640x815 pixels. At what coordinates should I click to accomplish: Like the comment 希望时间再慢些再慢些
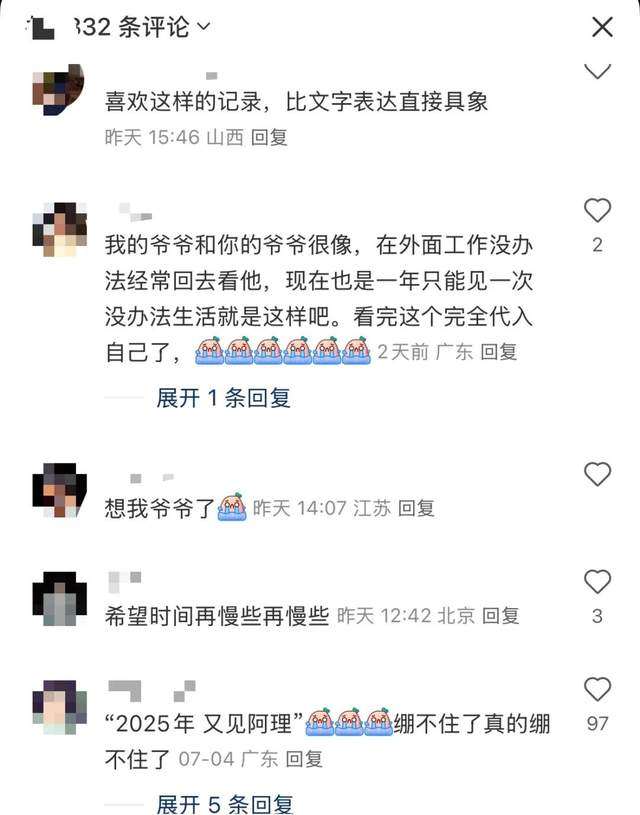click(597, 583)
